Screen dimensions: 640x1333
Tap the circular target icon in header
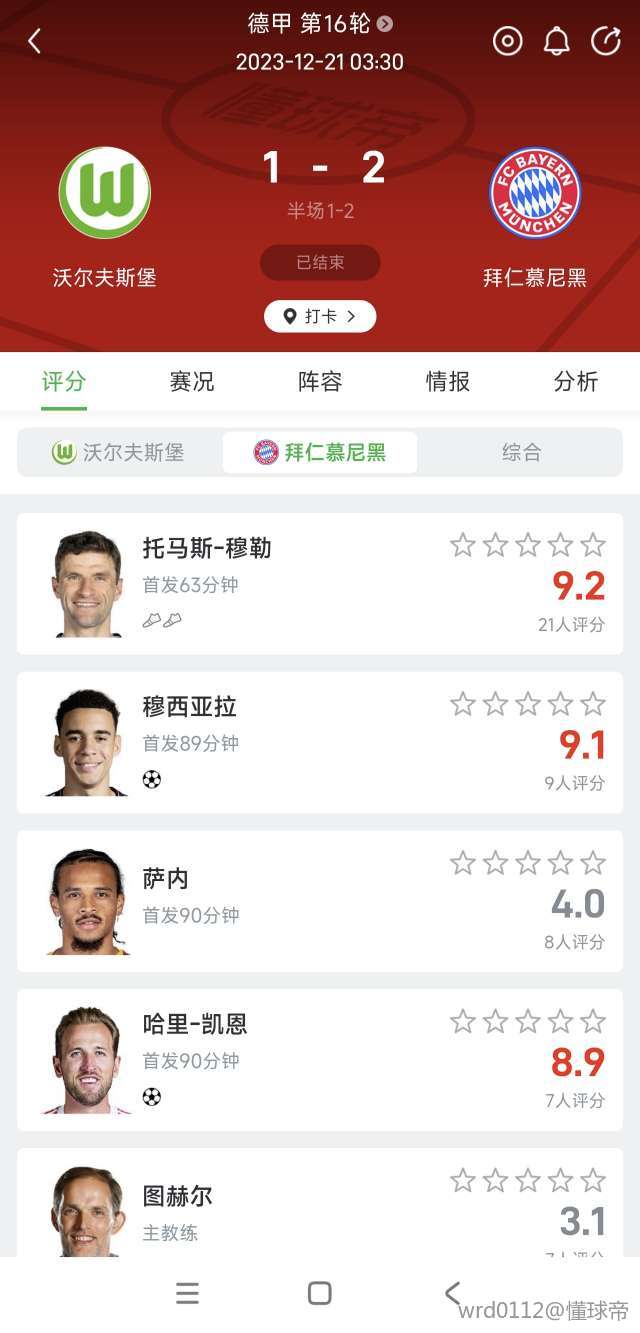(508, 41)
